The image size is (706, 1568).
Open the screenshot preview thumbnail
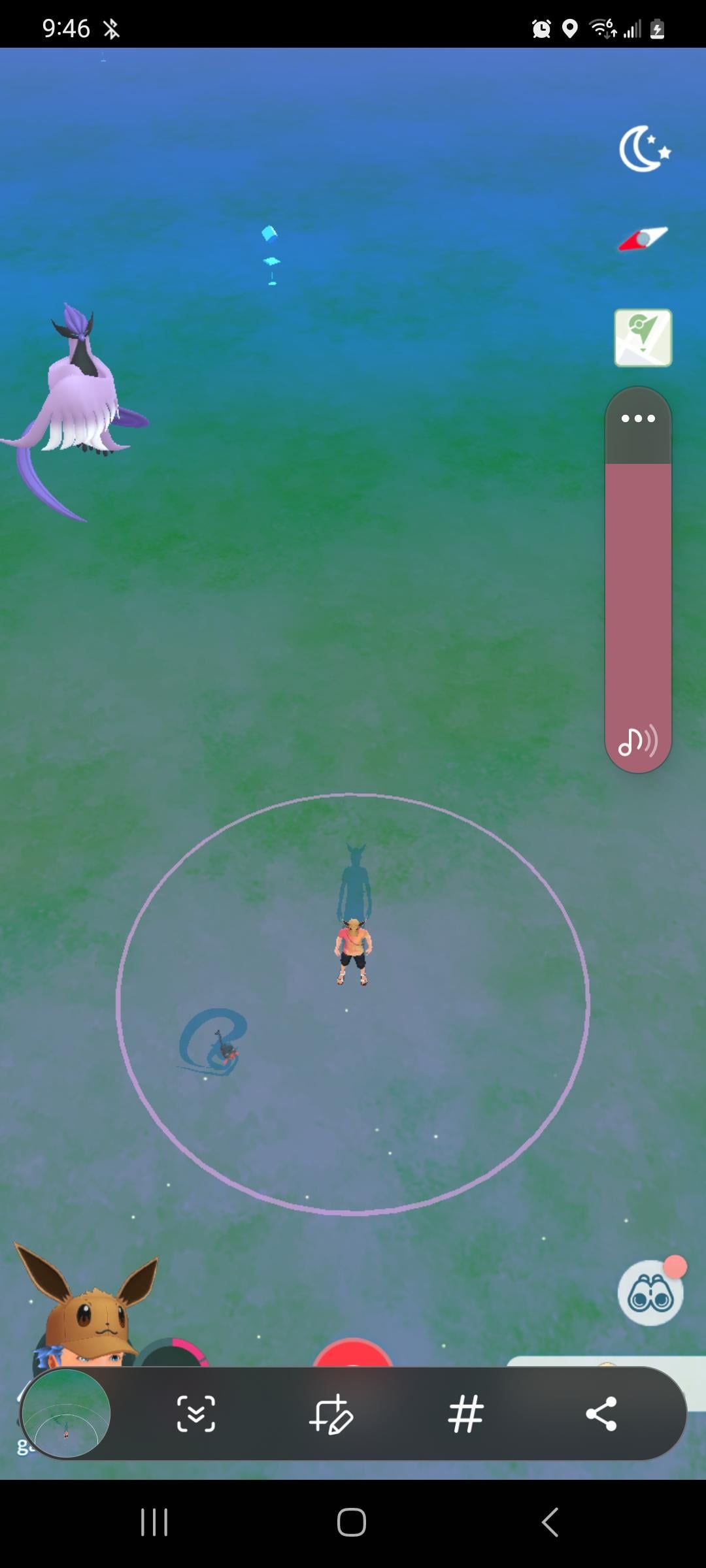(66, 1414)
